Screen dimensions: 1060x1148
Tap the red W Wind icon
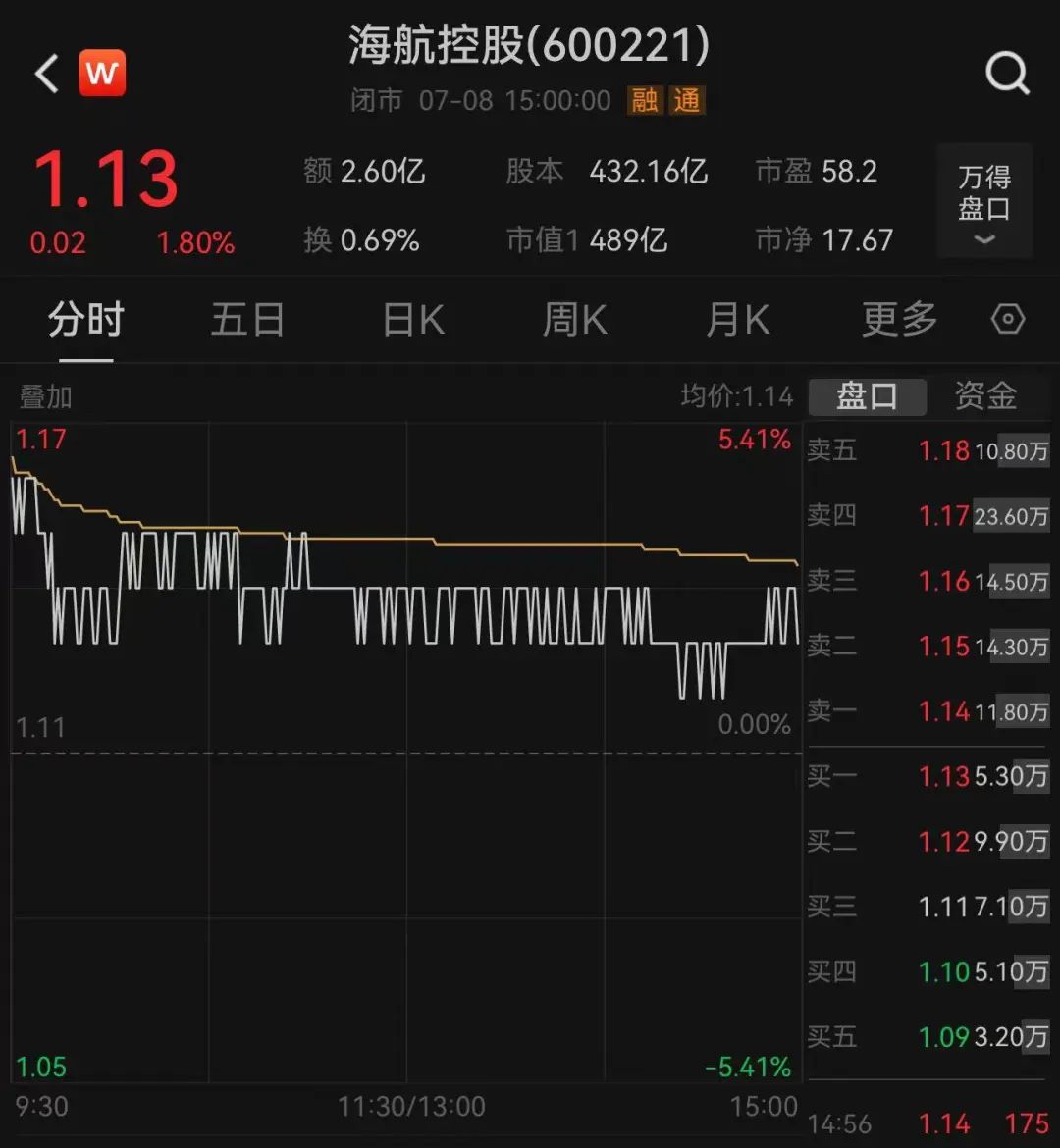[x=102, y=74]
